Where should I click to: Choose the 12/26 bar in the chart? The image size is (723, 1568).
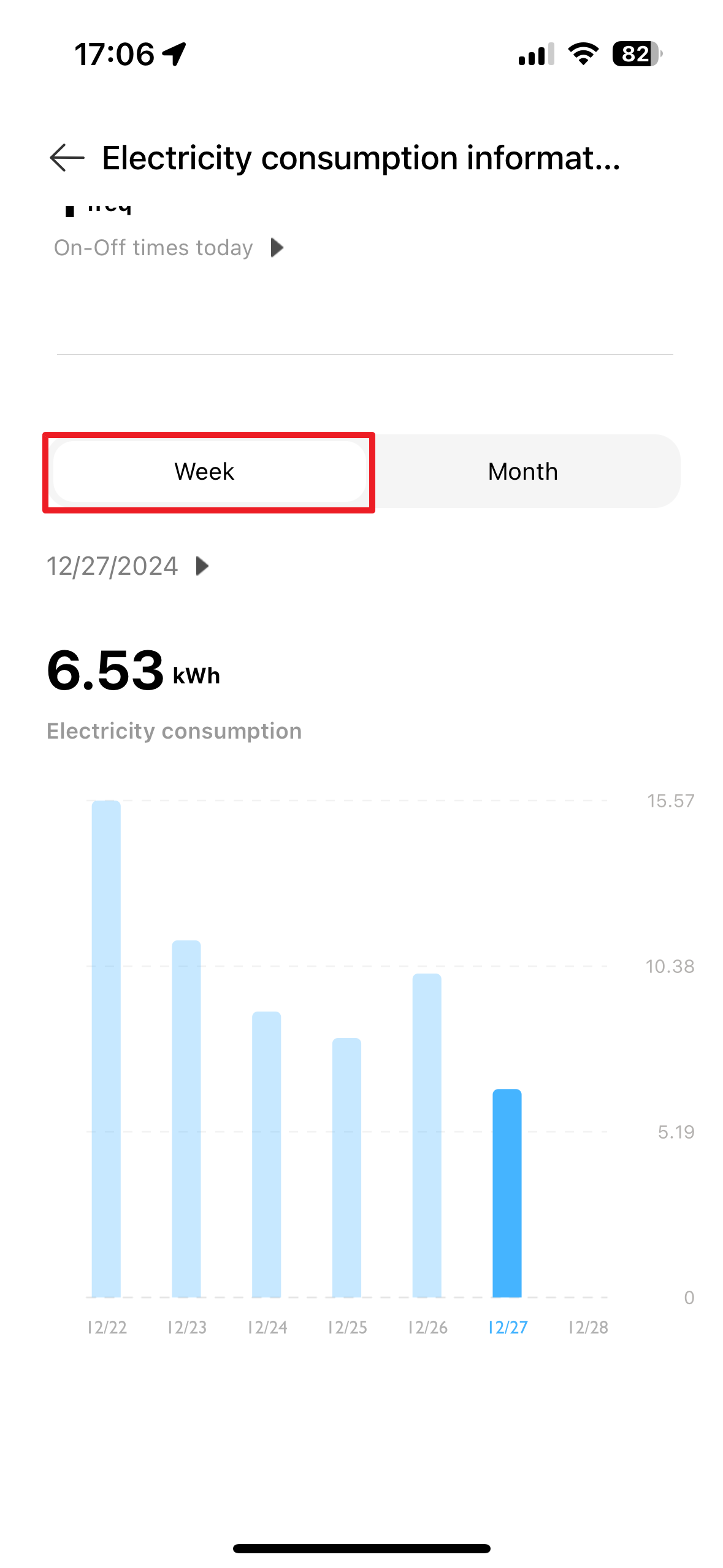427,1136
